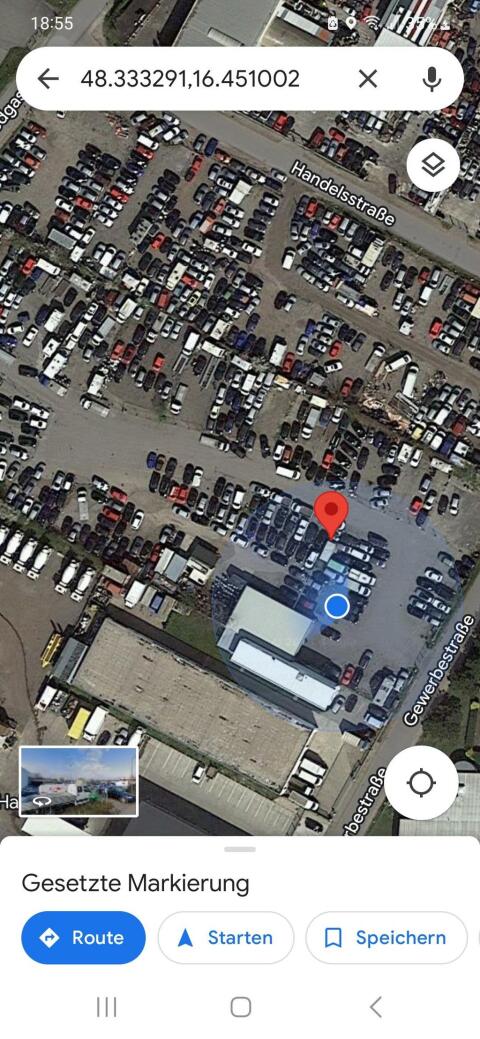This screenshot has height=1039, width=480.
Task: Center map on my current location
Action: (422, 783)
